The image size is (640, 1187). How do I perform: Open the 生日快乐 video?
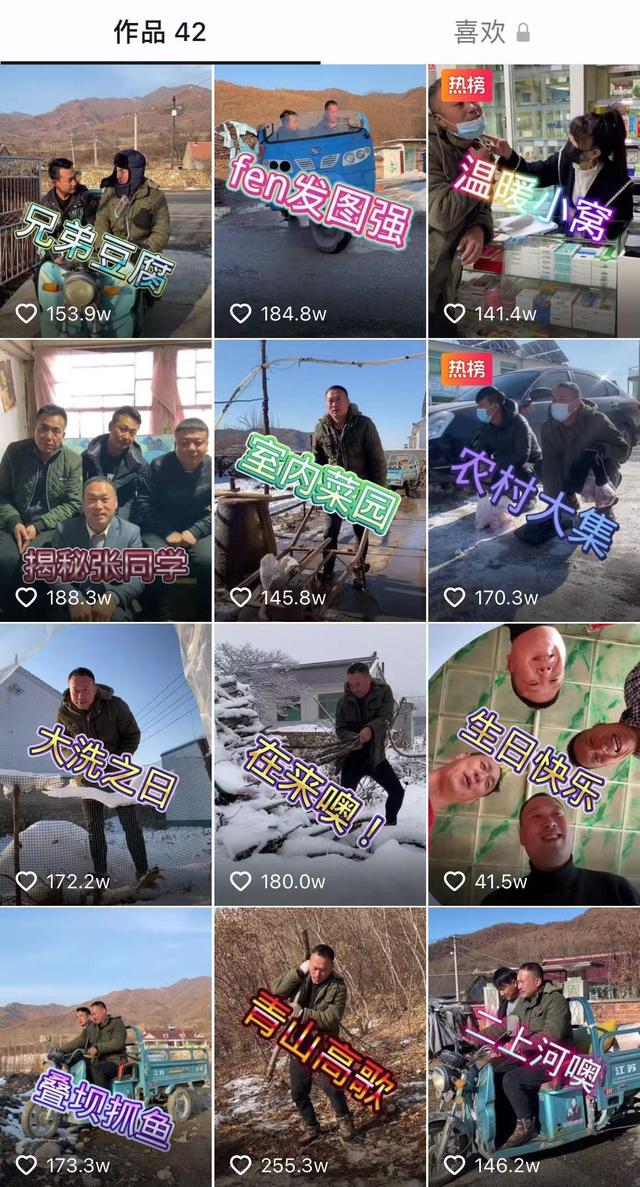[534, 765]
